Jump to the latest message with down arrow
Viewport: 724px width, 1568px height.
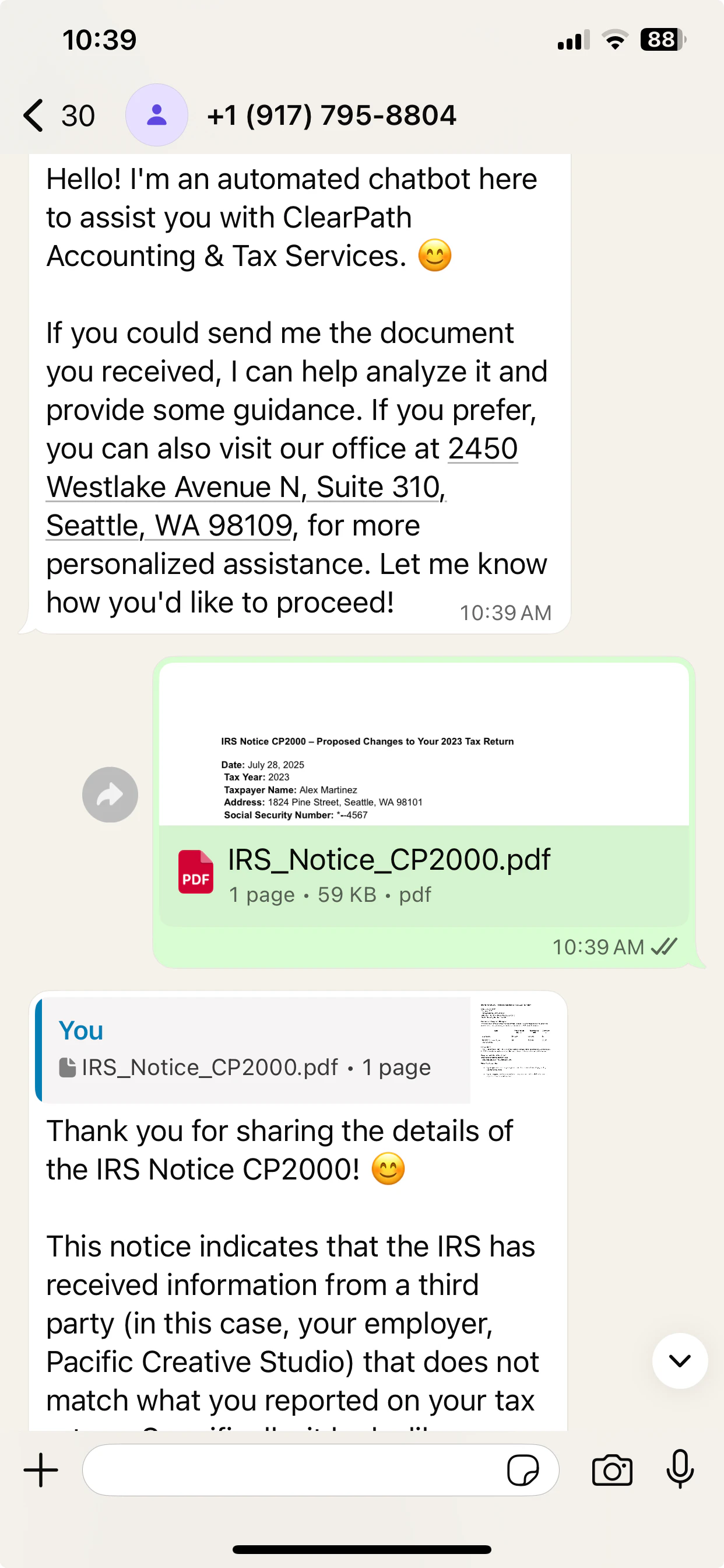(680, 1360)
